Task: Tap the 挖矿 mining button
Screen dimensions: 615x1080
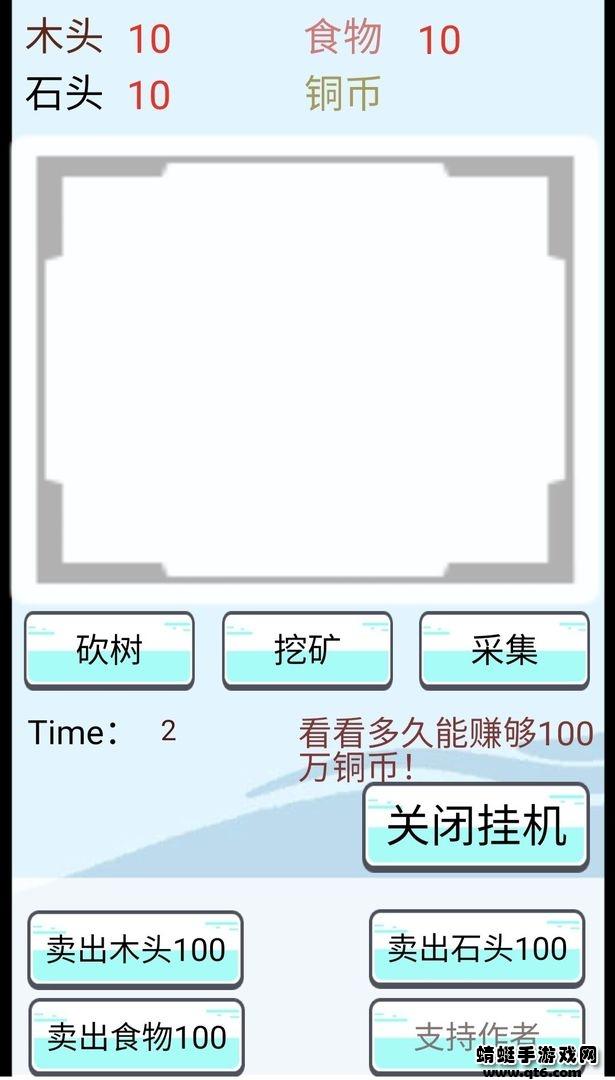Action: (x=307, y=651)
